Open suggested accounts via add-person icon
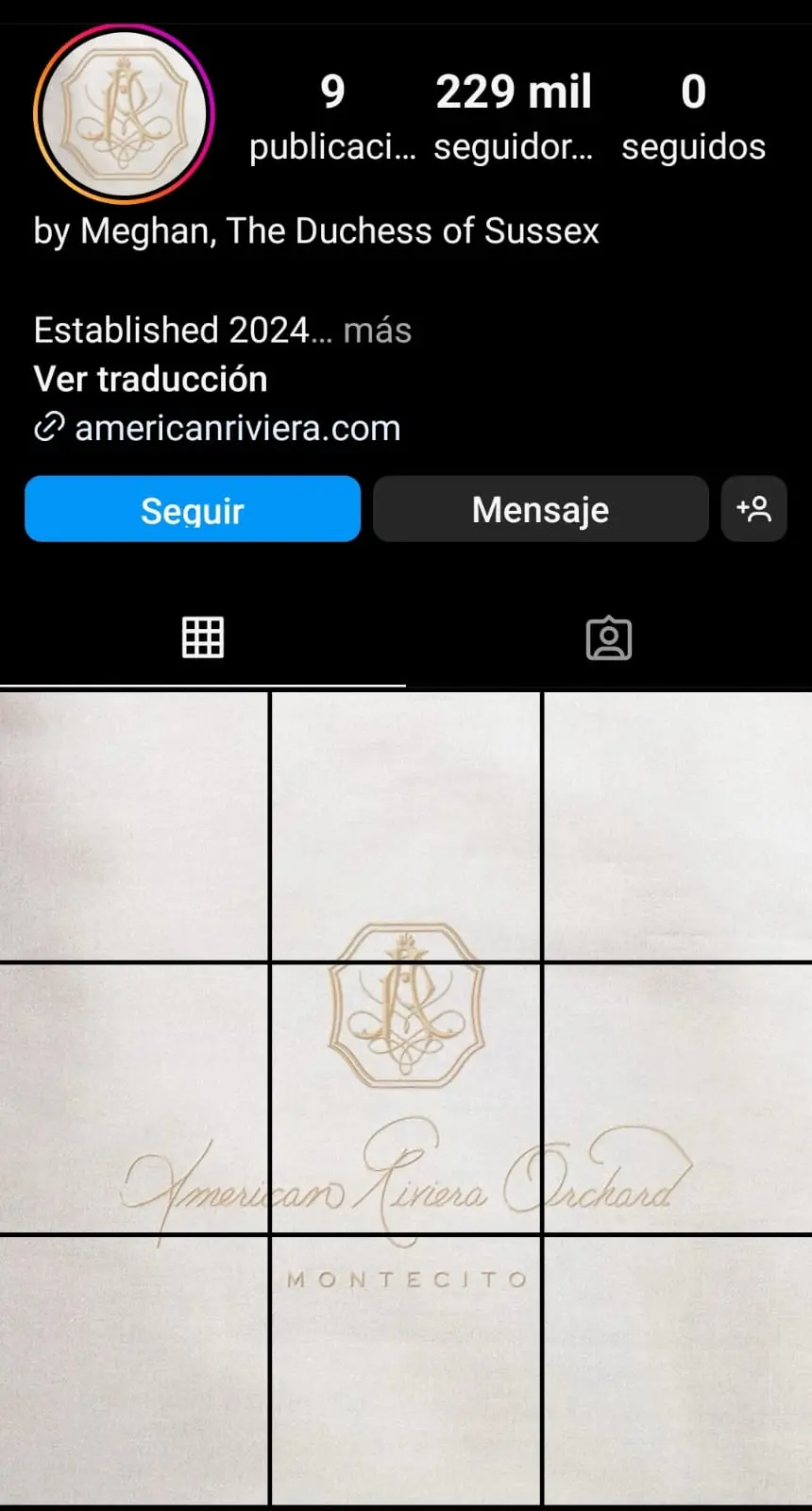Viewport: 812px width, 1511px height. pos(753,509)
